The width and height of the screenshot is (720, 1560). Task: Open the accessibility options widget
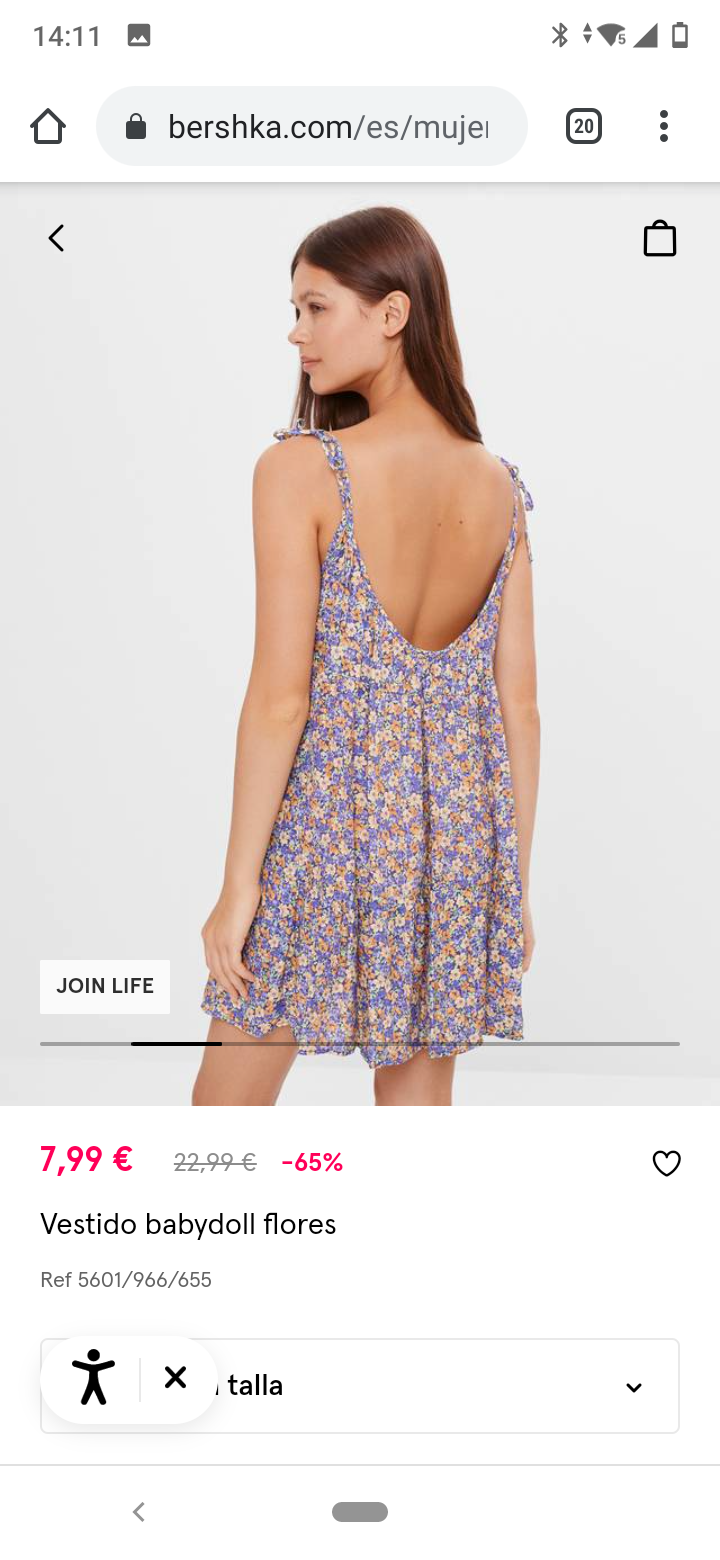pyautogui.click(x=94, y=1378)
